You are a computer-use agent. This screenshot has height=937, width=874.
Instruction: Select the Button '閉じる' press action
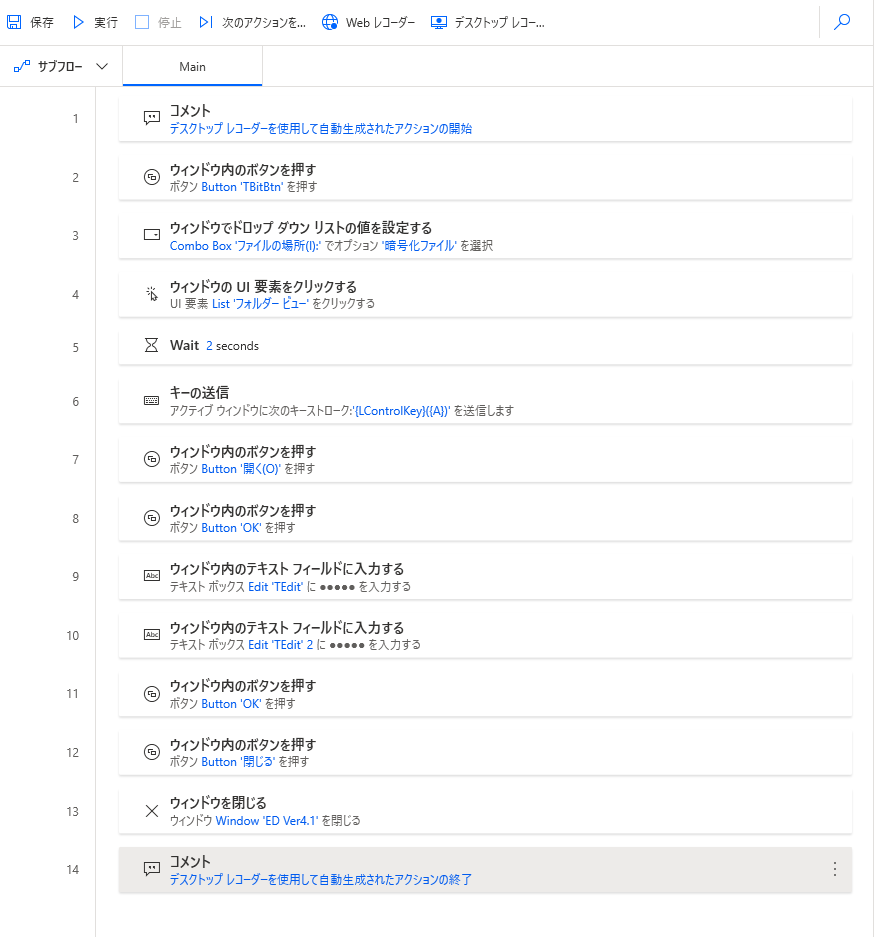(x=485, y=752)
